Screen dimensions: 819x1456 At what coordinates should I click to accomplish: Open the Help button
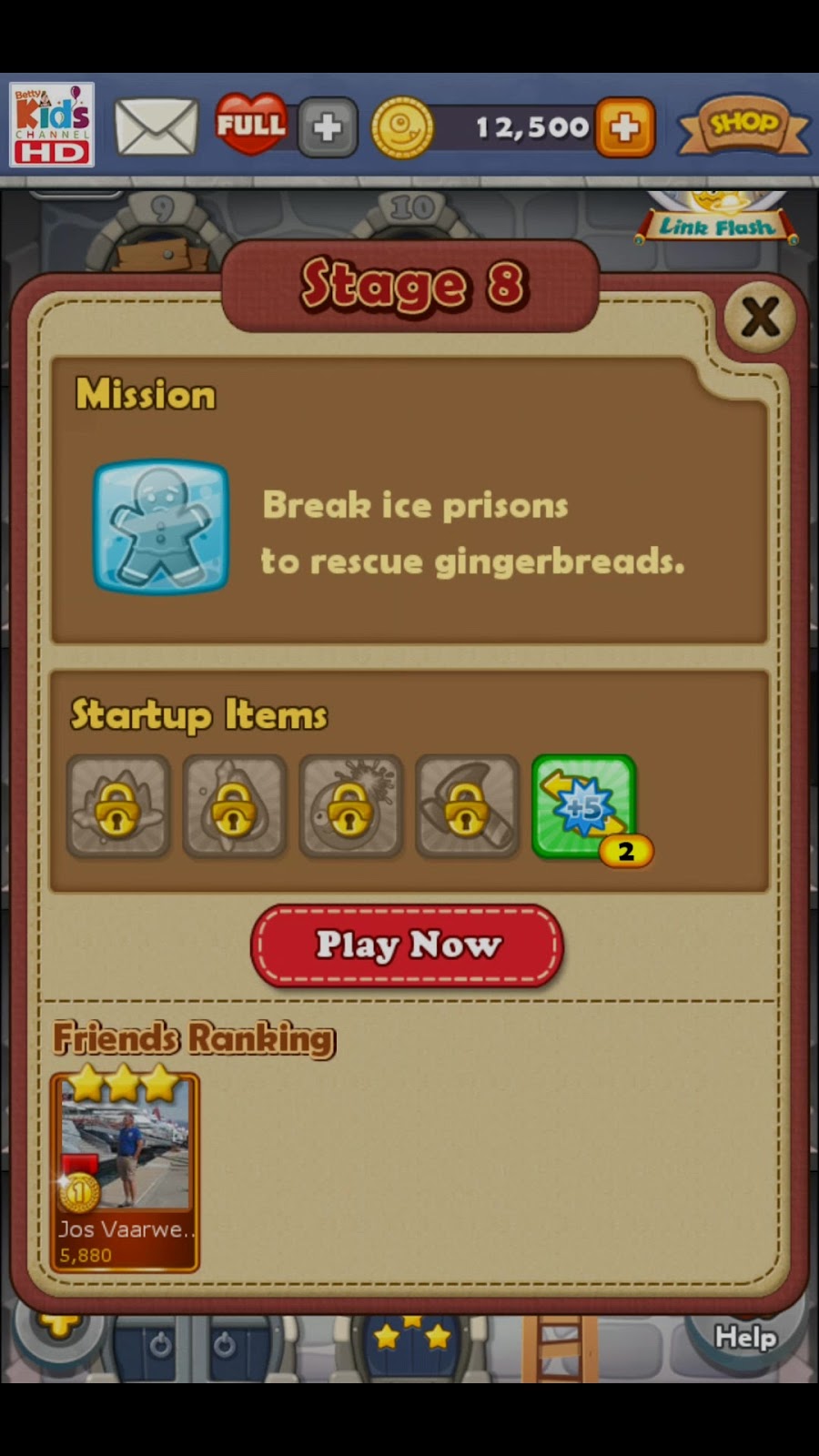tap(745, 1337)
